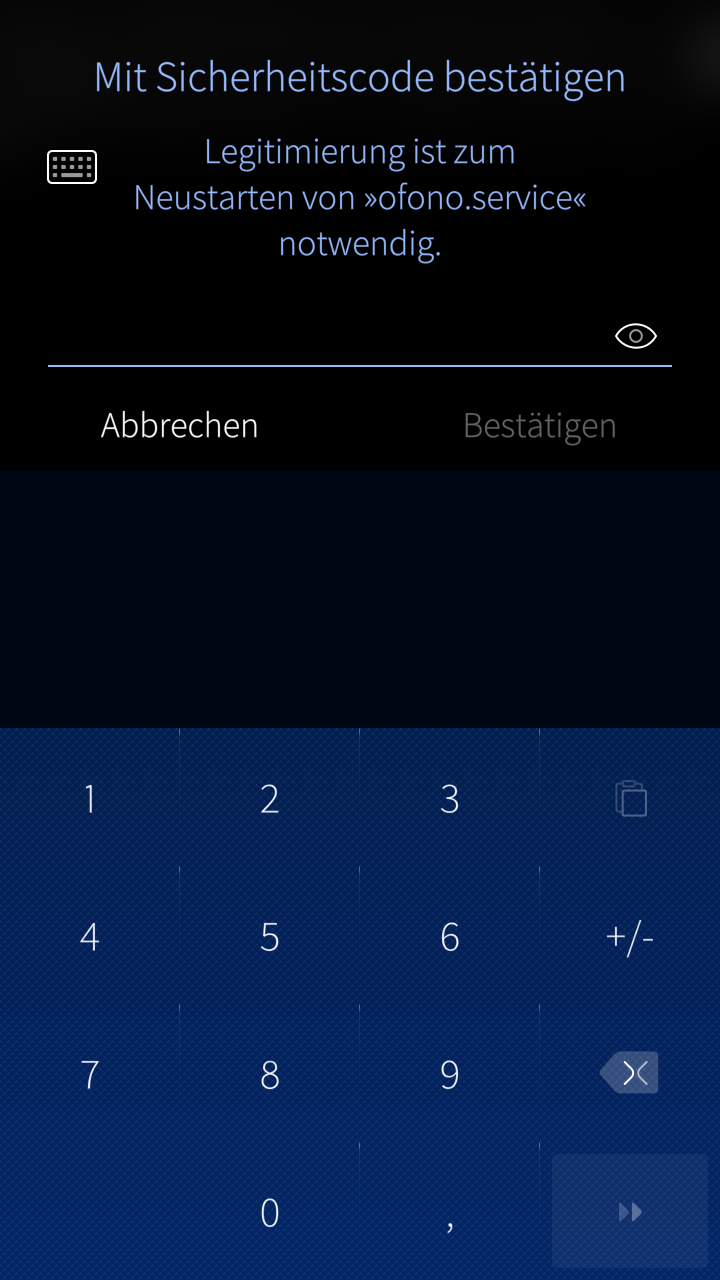Switch keyboard layout with the keyboard icon
Screen dimensions: 720x1280
point(72,167)
